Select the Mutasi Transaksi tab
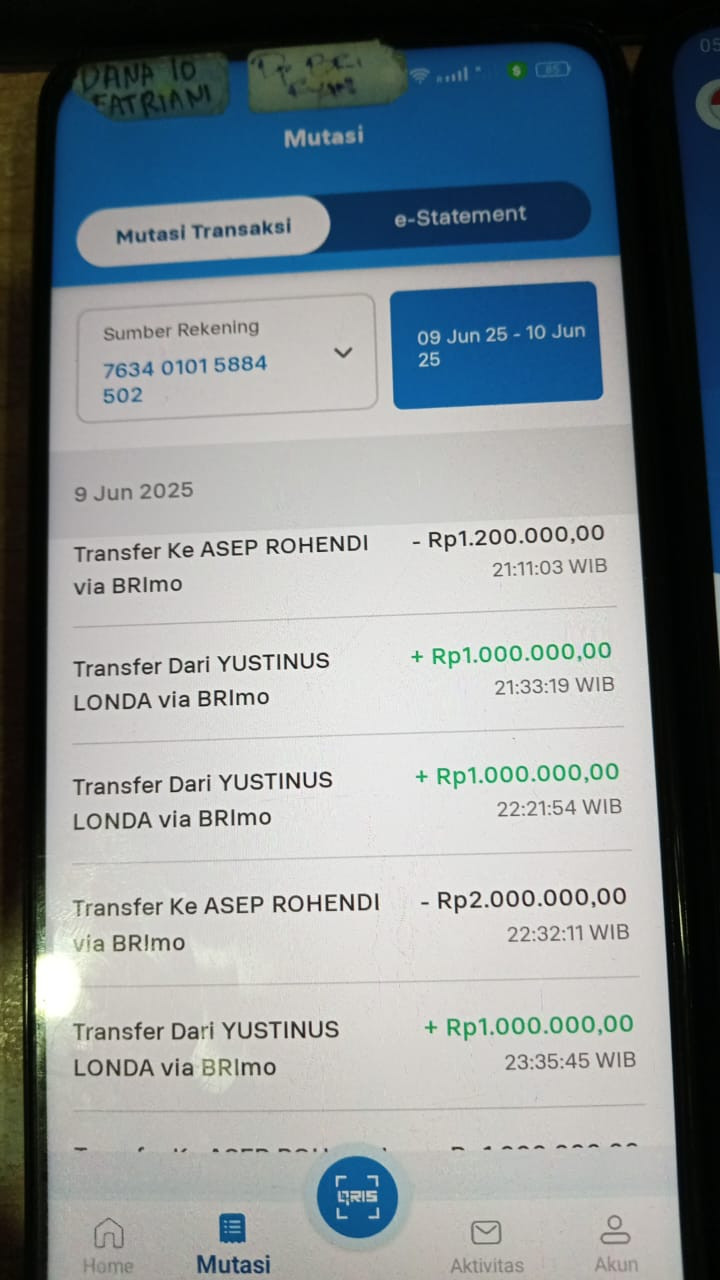Screen dimensions: 720x1280 [203, 232]
